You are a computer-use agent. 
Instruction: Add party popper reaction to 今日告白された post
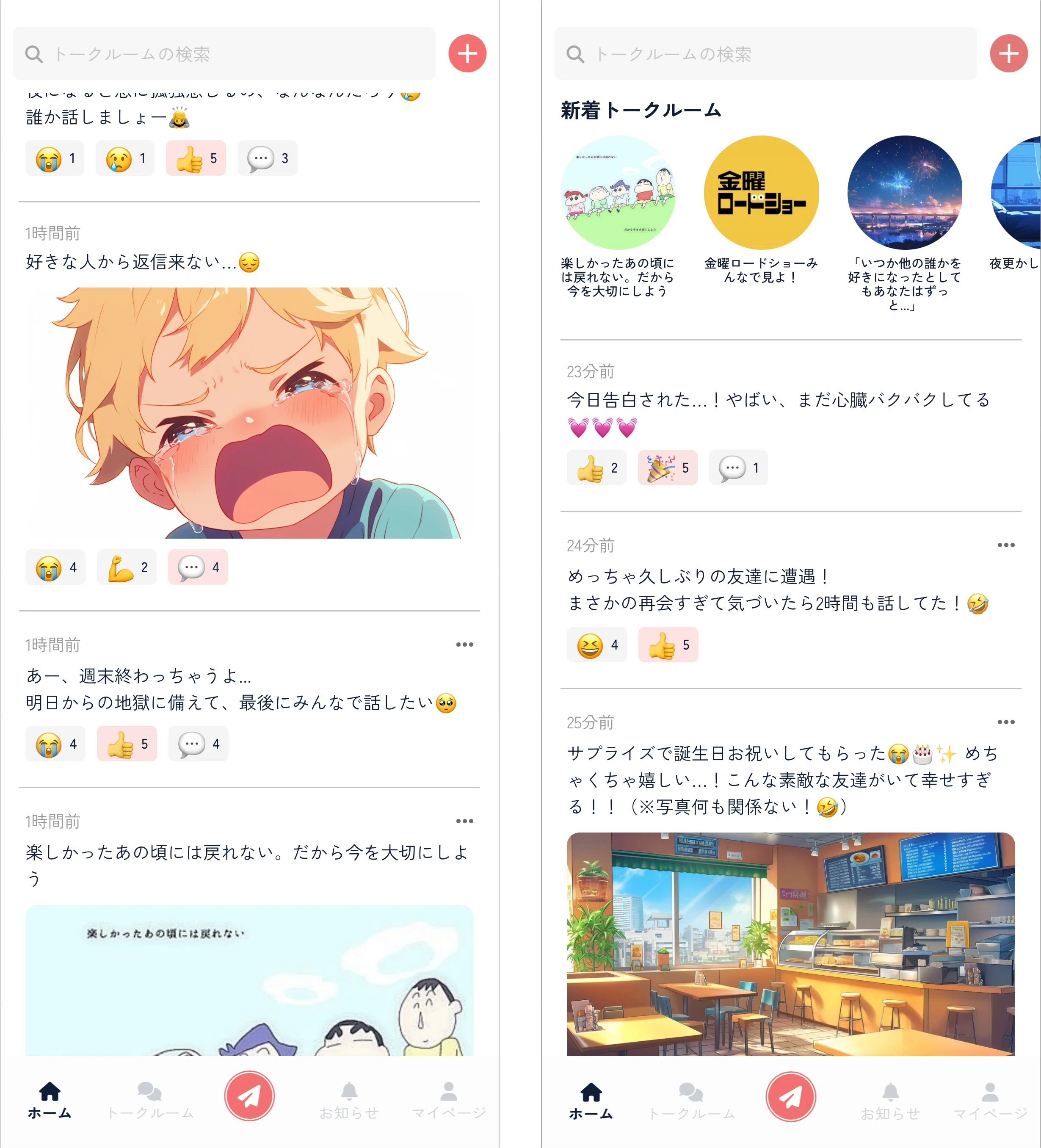(x=667, y=468)
